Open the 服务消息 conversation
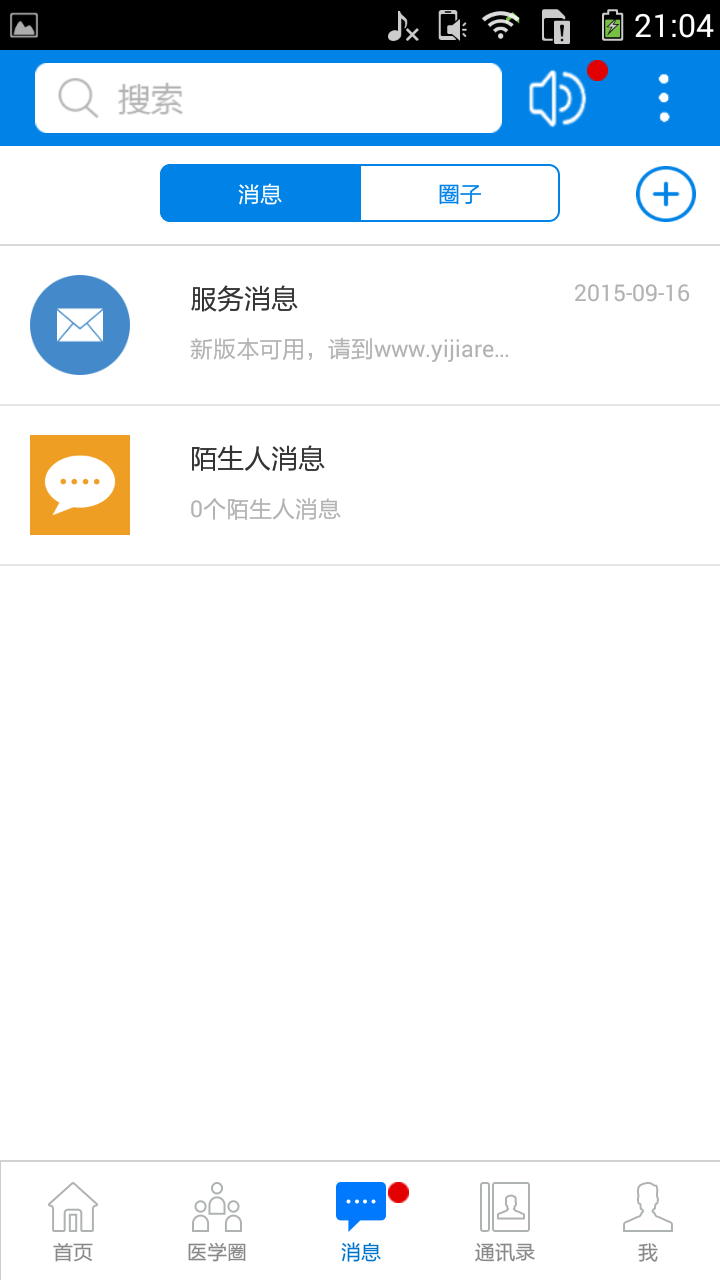The image size is (720, 1280). pos(360,325)
